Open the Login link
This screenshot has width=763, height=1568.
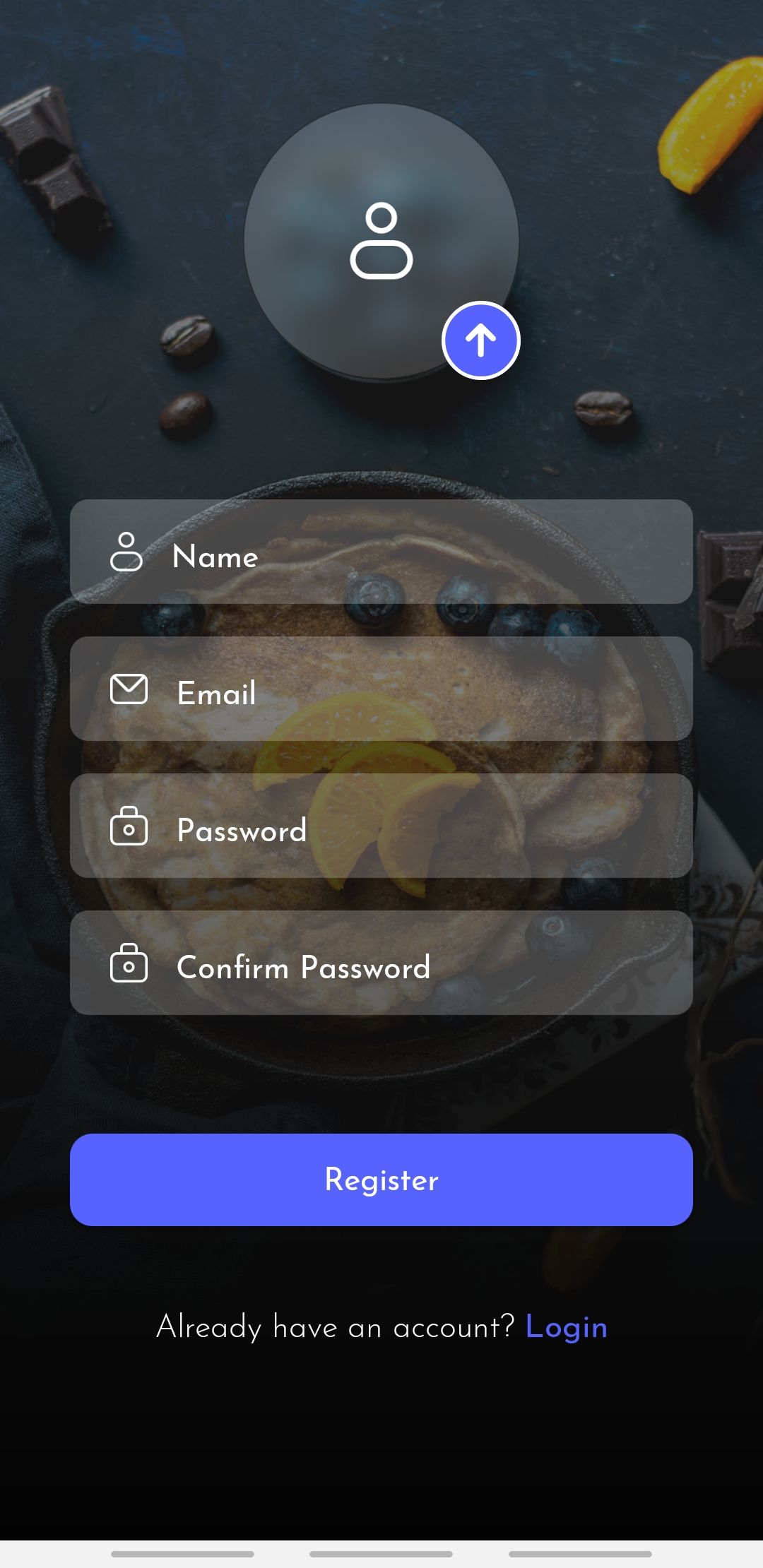567,1328
